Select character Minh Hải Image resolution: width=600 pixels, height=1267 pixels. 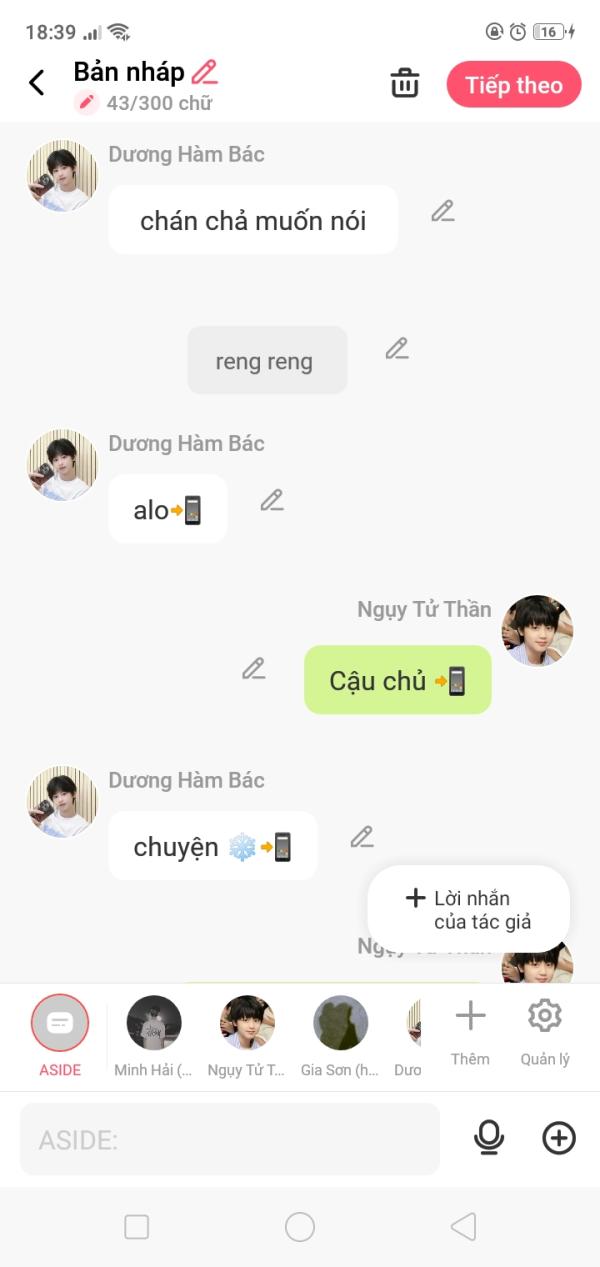coord(153,1035)
